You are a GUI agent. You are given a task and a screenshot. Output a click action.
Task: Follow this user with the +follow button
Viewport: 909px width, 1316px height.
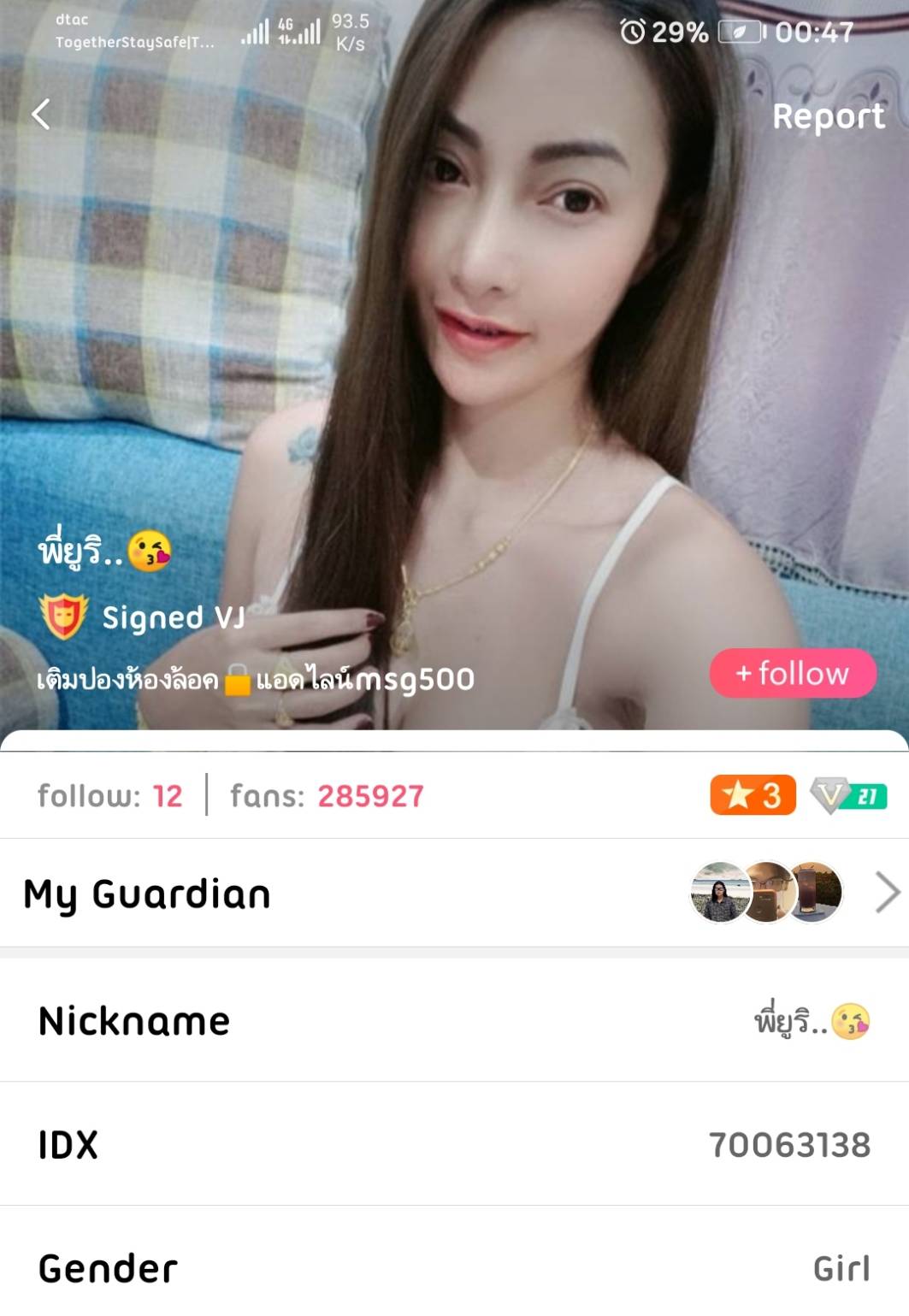tap(793, 674)
